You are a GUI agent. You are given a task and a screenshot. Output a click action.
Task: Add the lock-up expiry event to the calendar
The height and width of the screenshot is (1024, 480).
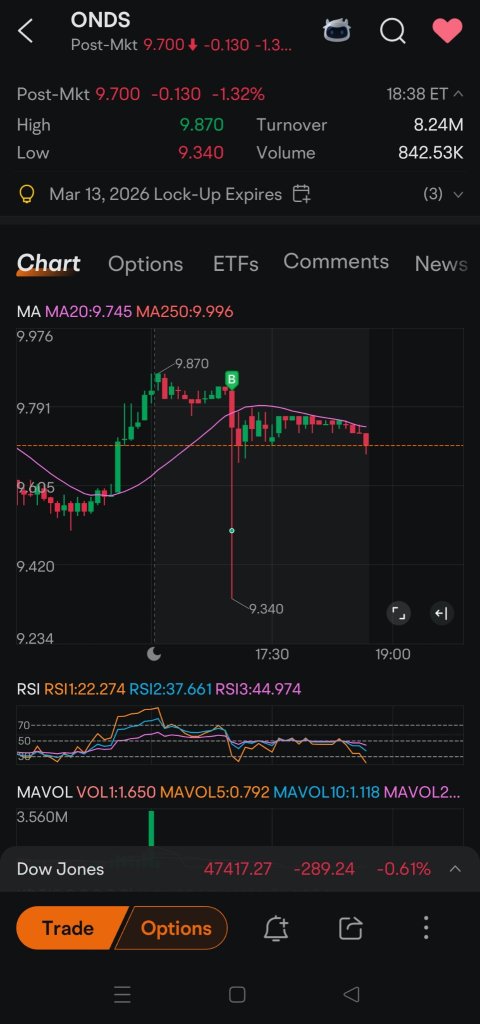[x=301, y=194]
